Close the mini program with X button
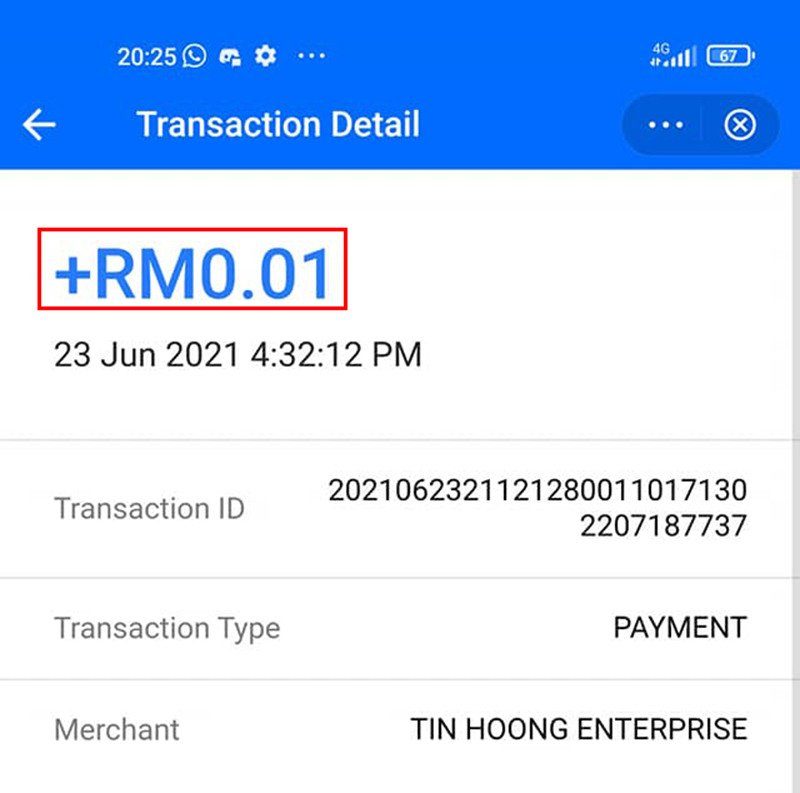The image size is (800, 793). click(740, 125)
